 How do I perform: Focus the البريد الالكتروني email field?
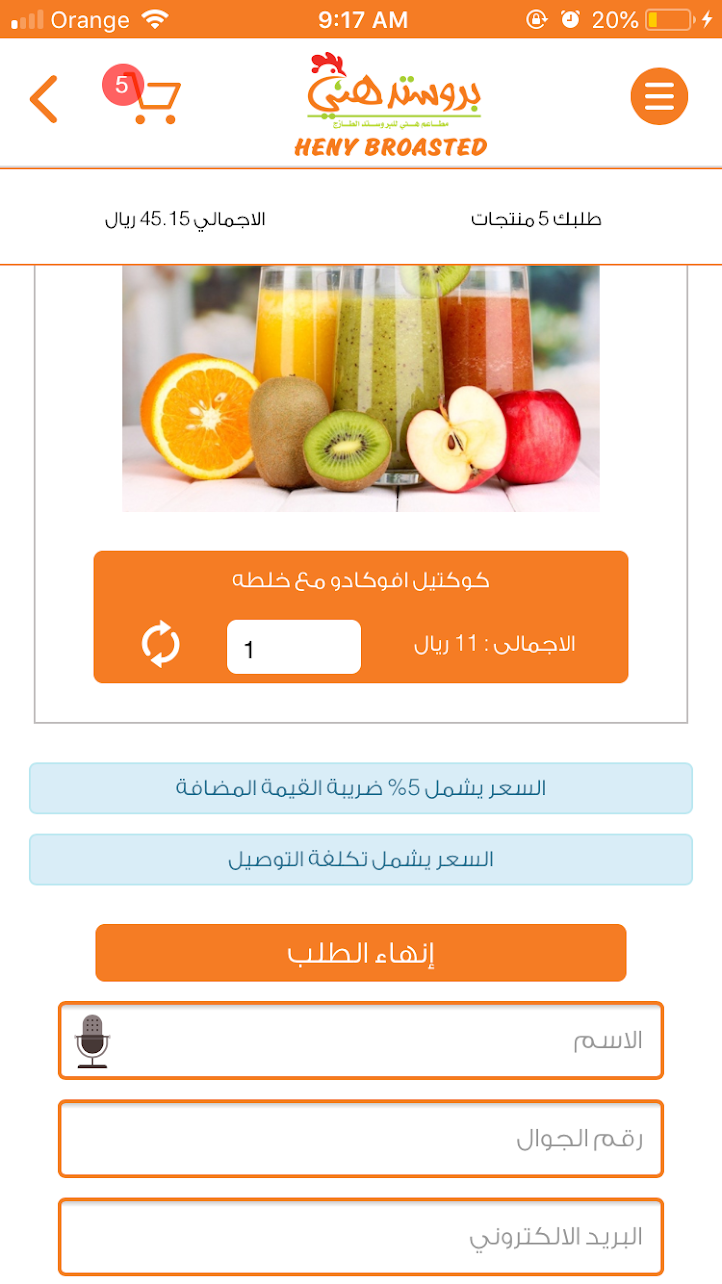click(x=361, y=1237)
